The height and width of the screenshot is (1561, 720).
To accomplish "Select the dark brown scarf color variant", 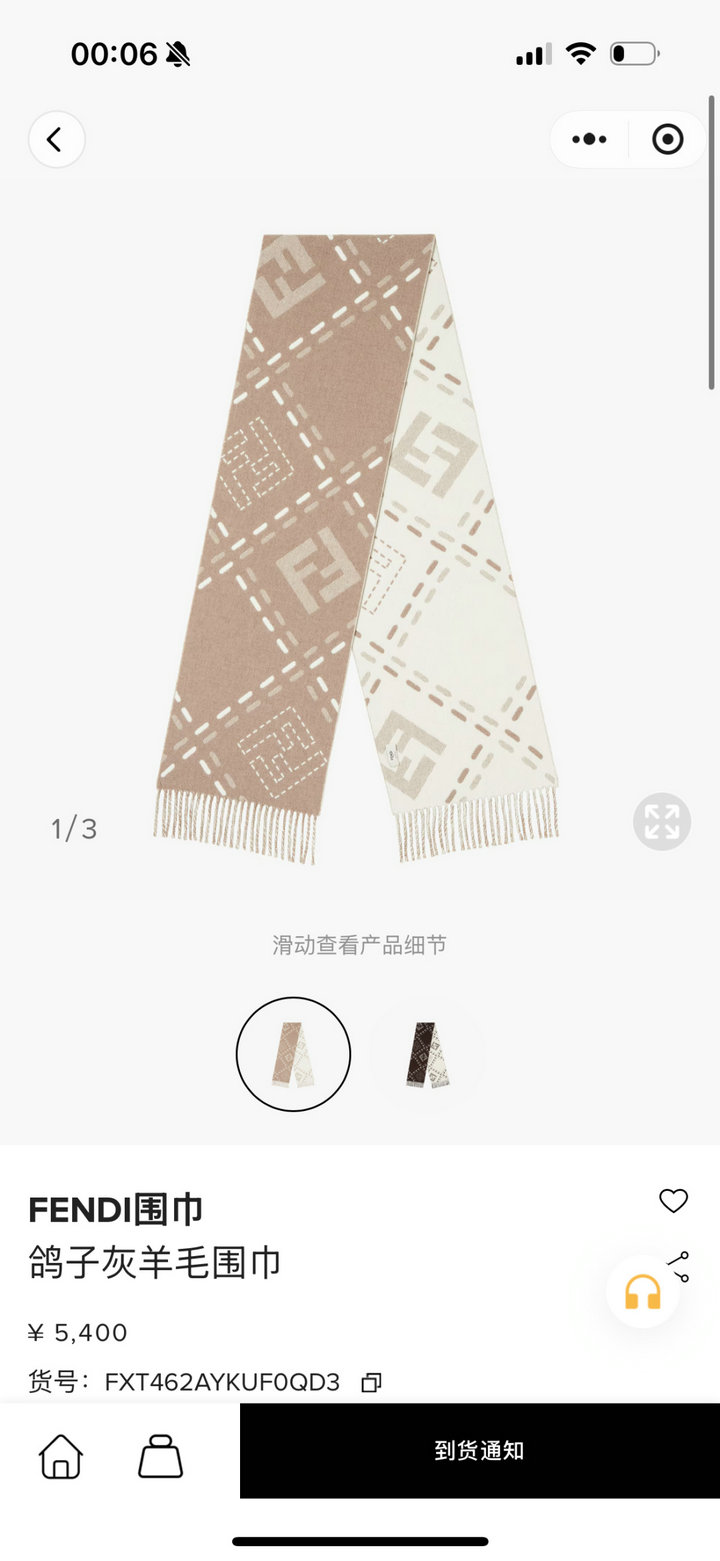I will coord(427,1053).
